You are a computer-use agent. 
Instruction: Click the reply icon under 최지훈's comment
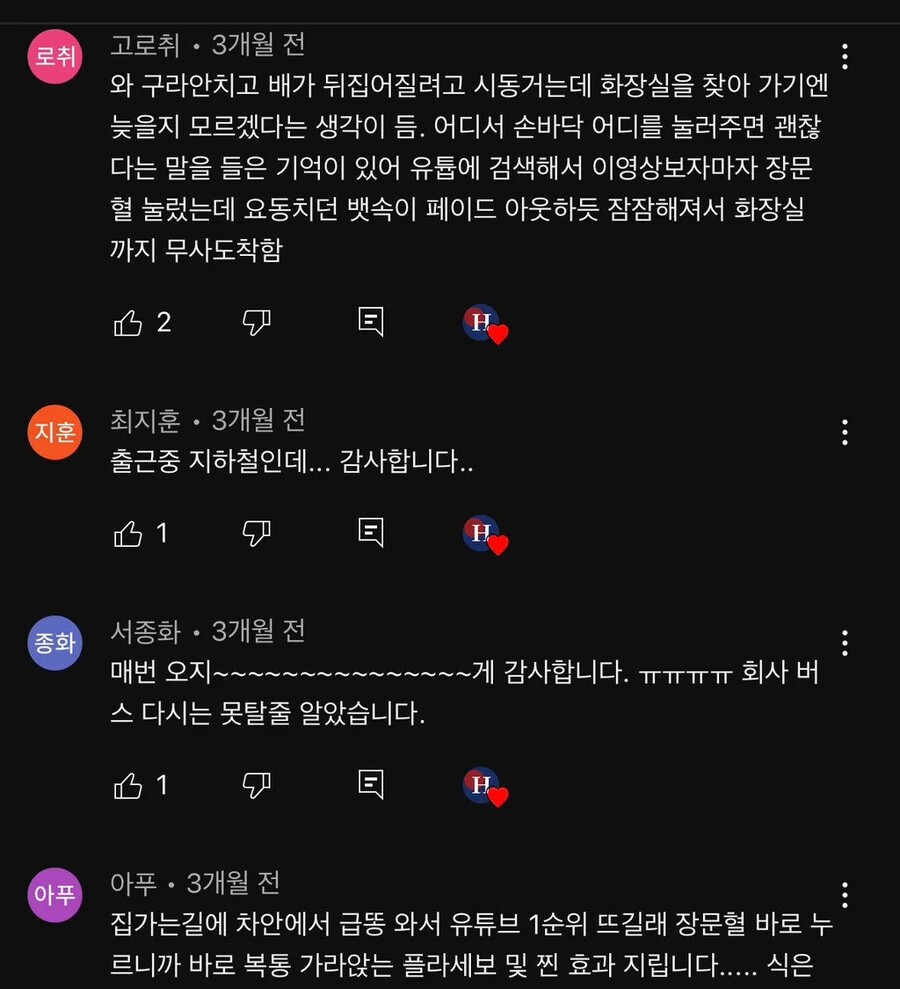point(370,533)
